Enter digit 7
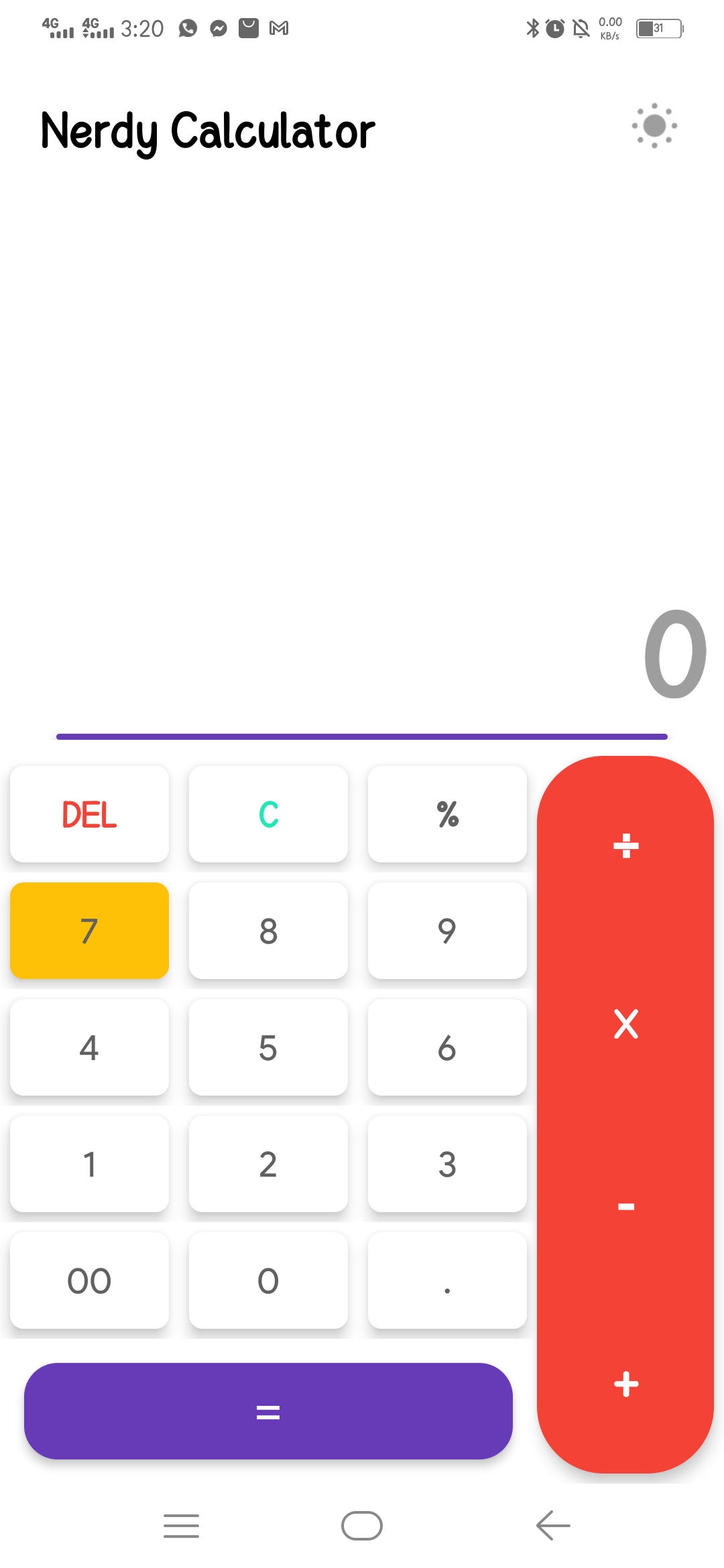 tap(89, 931)
